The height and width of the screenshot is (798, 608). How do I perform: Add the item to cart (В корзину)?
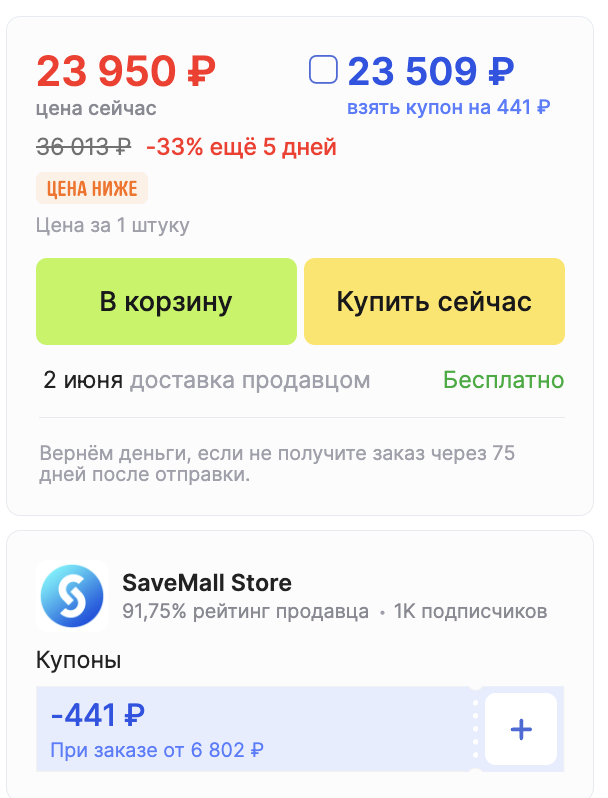point(166,302)
